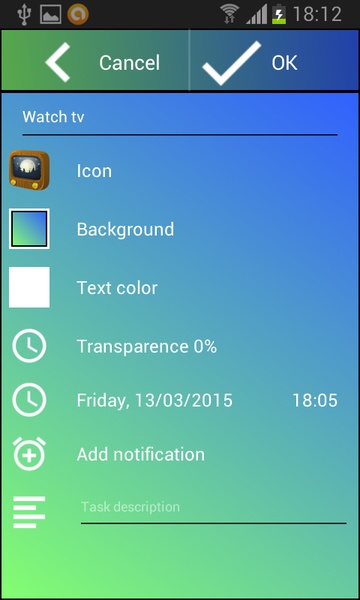Cancel editing the task

coord(95,60)
